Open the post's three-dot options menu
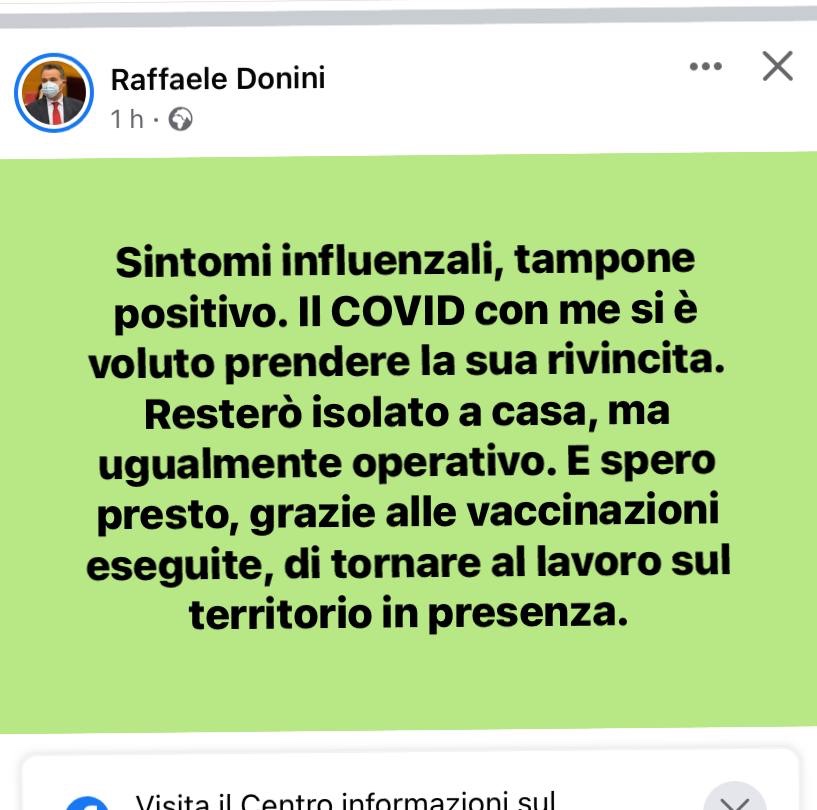Screen dimensions: 817x810 [x=705, y=67]
